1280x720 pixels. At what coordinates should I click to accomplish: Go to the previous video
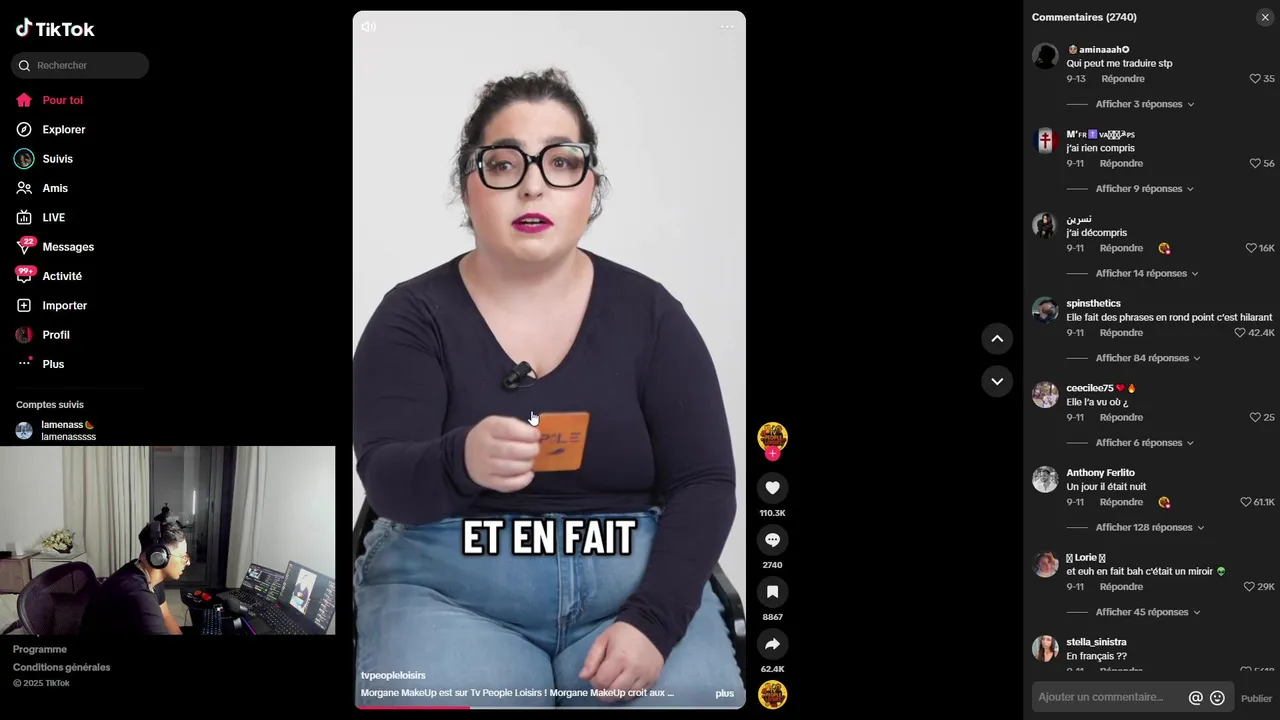[997, 339]
